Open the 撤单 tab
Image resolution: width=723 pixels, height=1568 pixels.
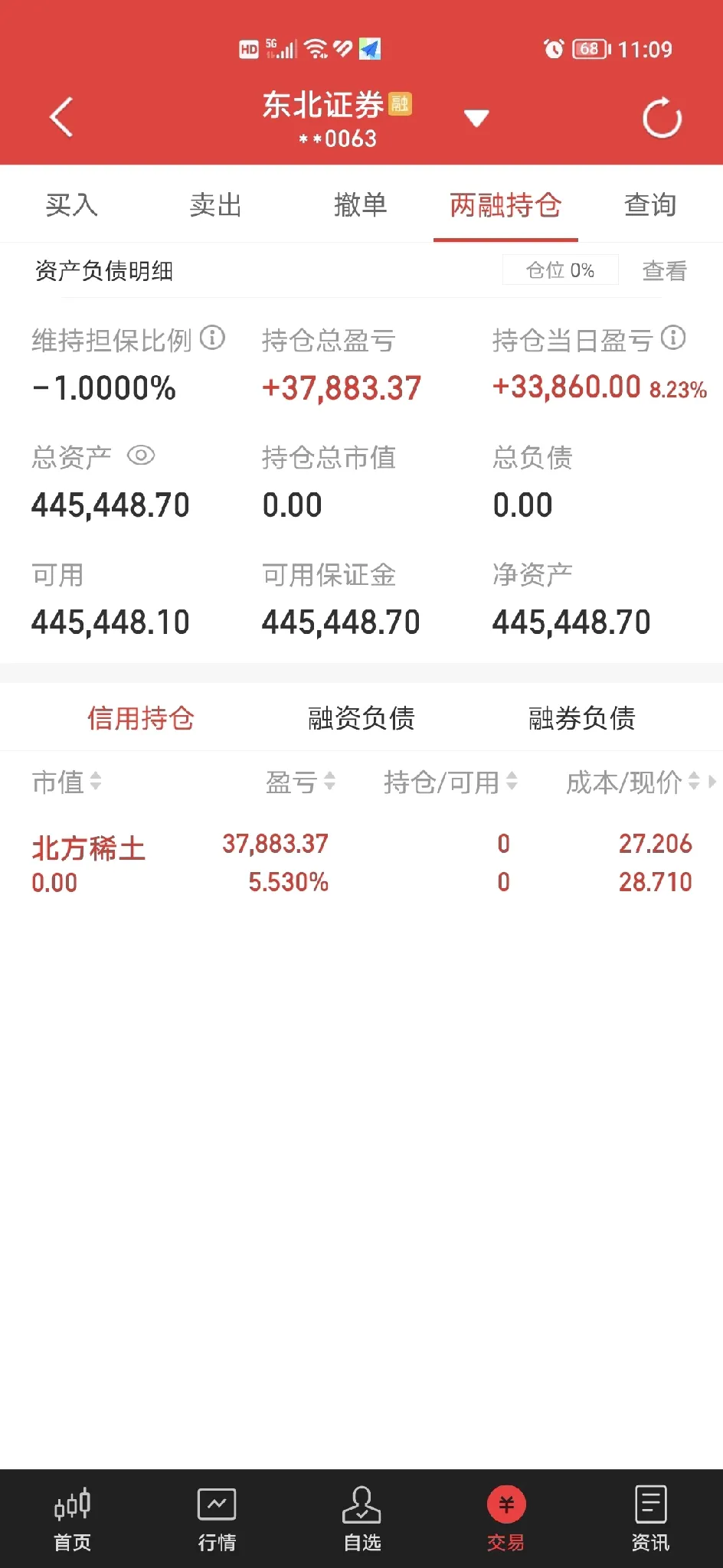[361, 204]
